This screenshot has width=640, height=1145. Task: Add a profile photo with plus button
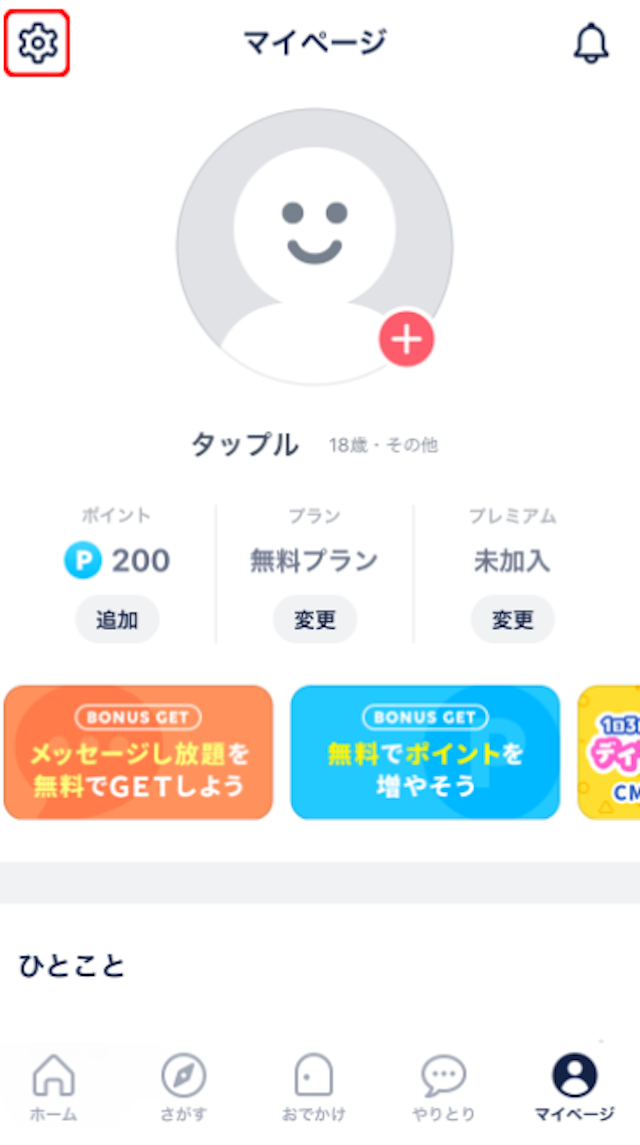point(406,340)
